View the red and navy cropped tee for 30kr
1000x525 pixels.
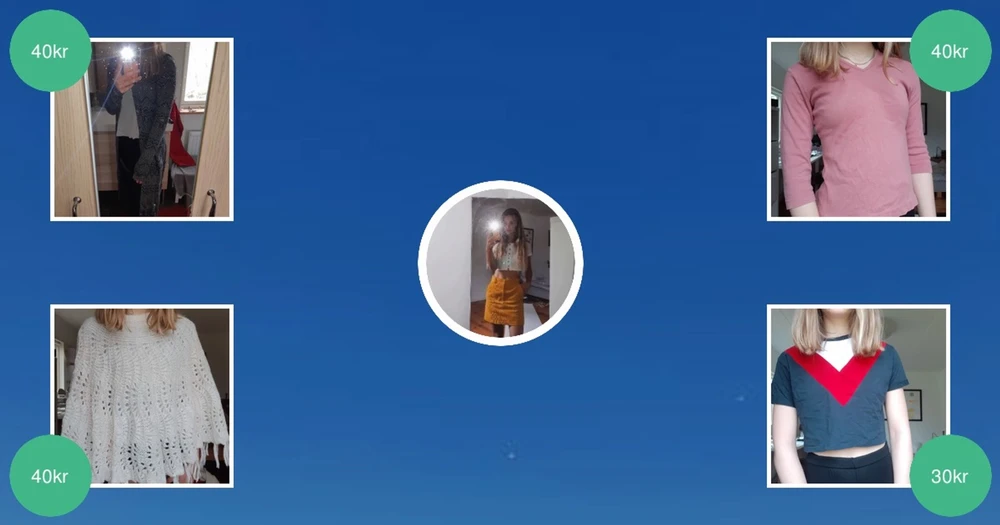[x=858, y=396]
